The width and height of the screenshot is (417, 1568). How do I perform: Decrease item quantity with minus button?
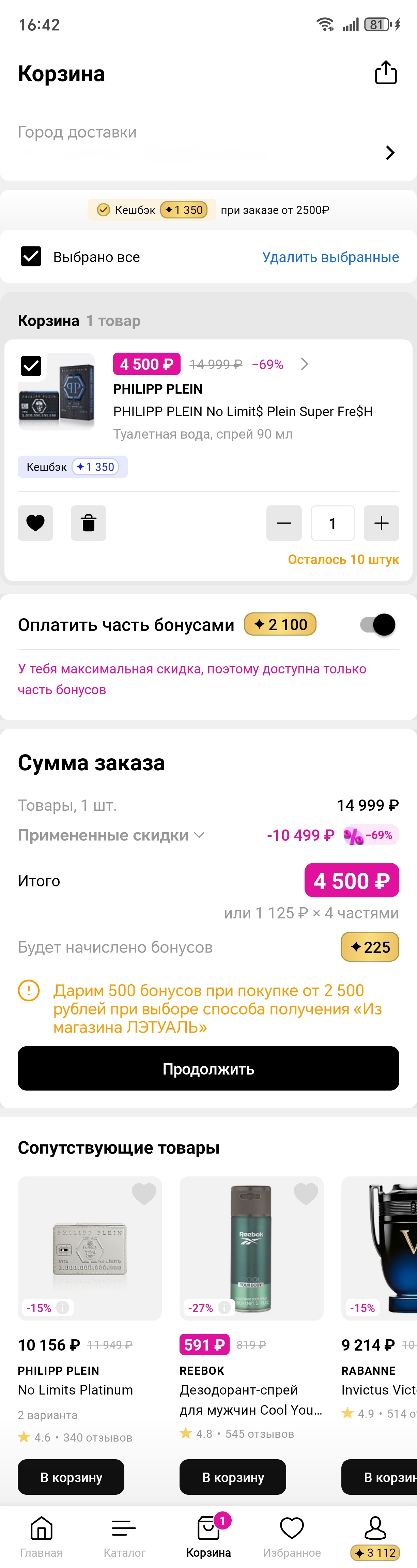[284, 523]
